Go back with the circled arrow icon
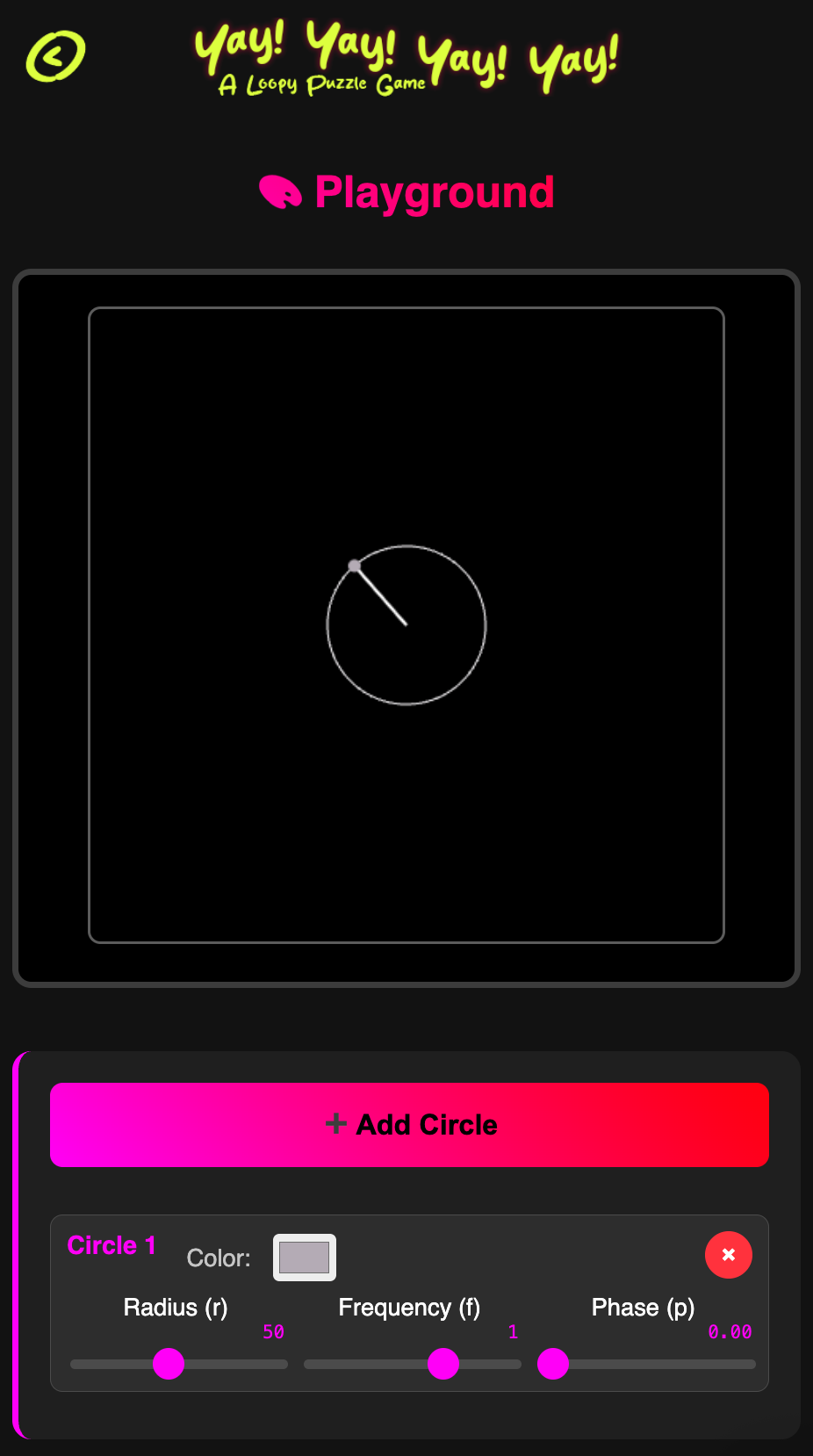 55,57
